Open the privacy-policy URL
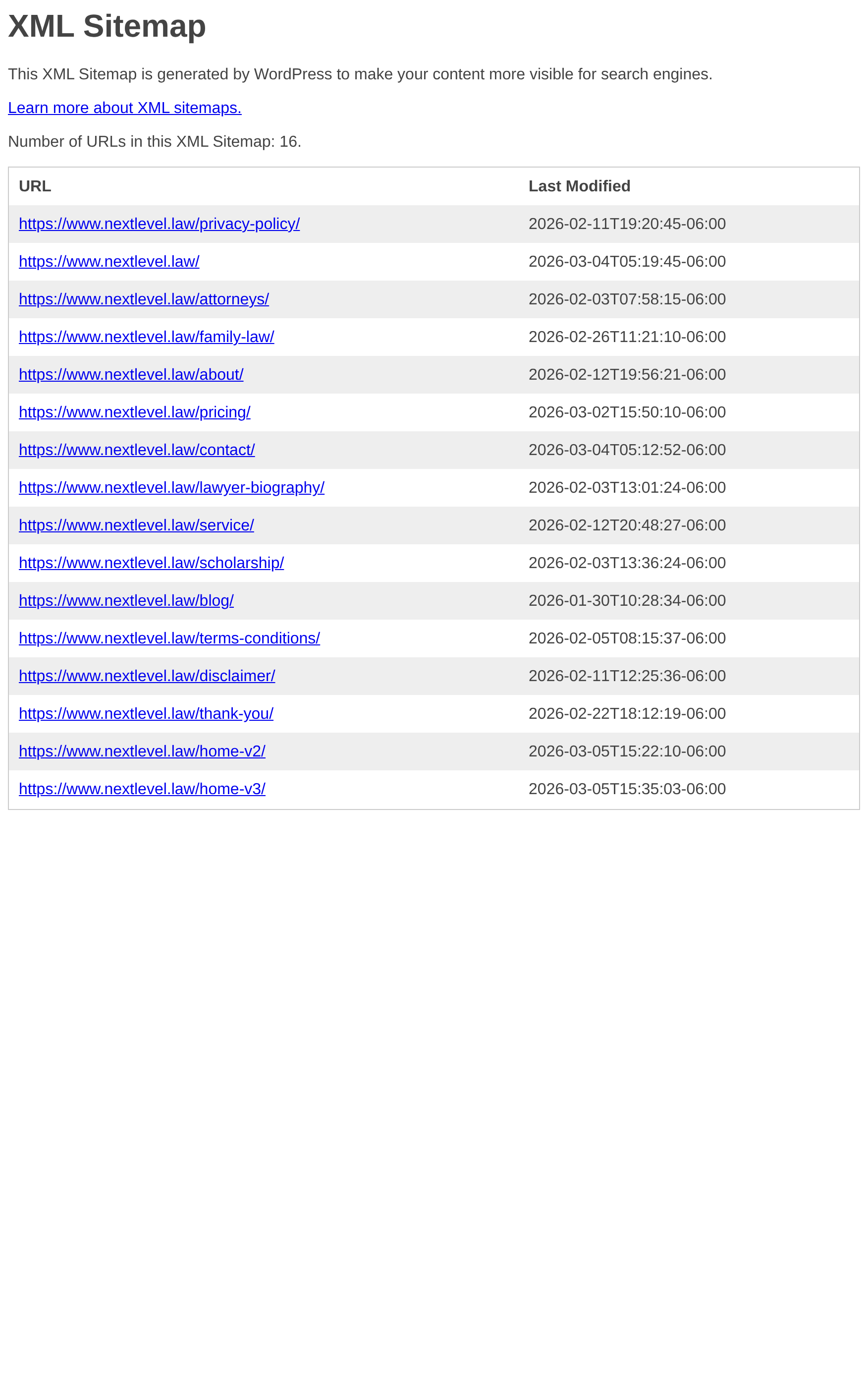The width and height of the screenshot is (868, 1388). tap(159, 224)
